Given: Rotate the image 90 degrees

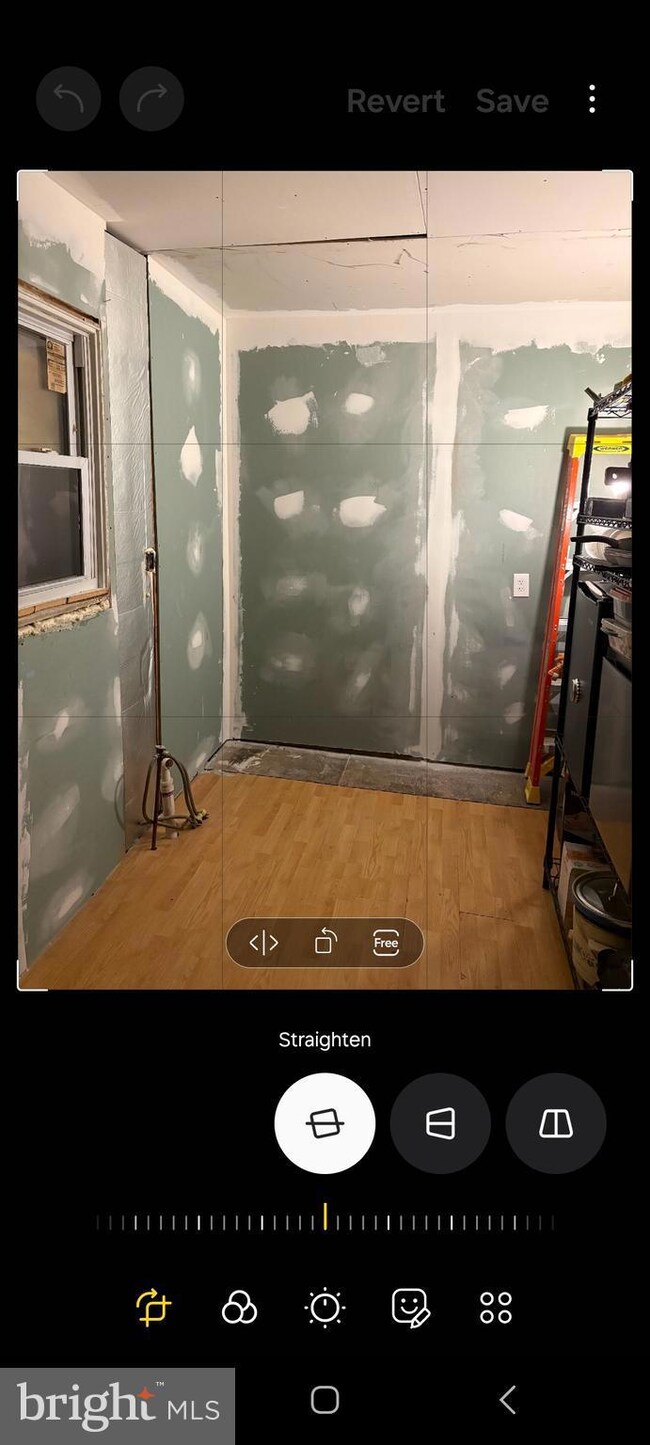Looking at the screenshot, I should 325,943.
